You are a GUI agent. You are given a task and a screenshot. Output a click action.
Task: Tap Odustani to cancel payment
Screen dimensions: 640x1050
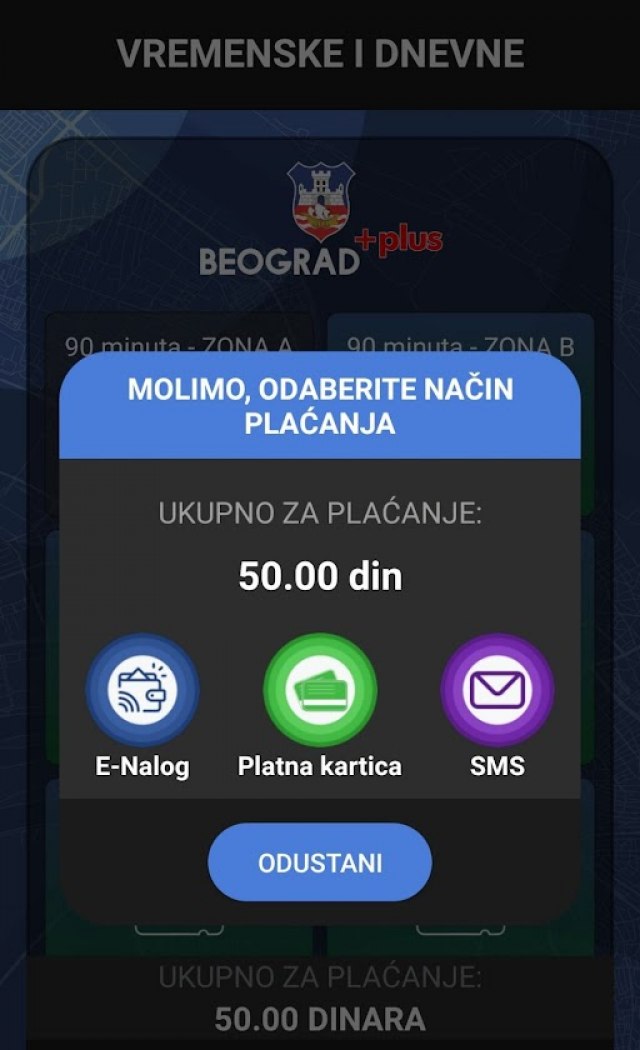click(x=320, y=862)
